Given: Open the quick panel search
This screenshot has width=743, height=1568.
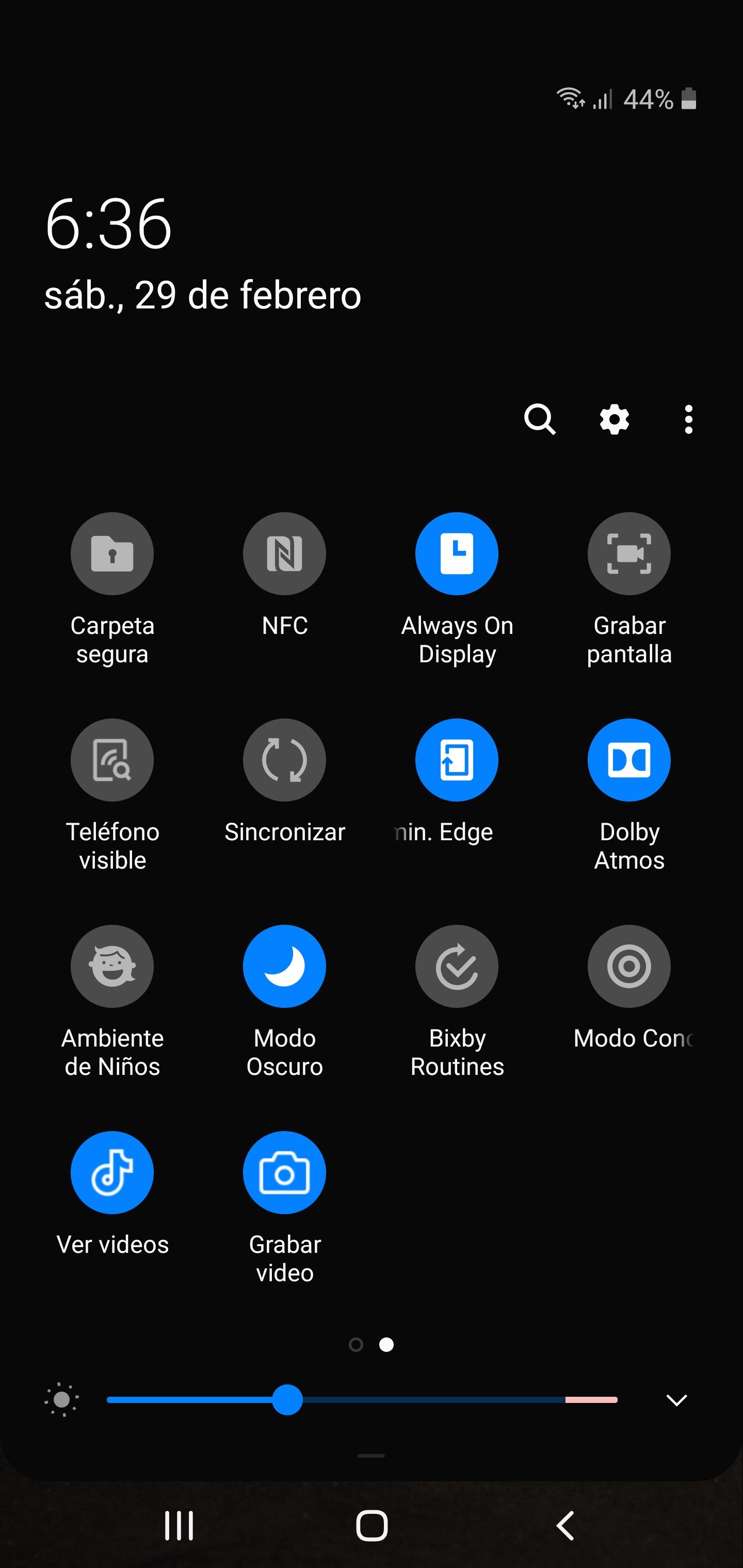Looking at the screenshot, I should pos(540,419).
